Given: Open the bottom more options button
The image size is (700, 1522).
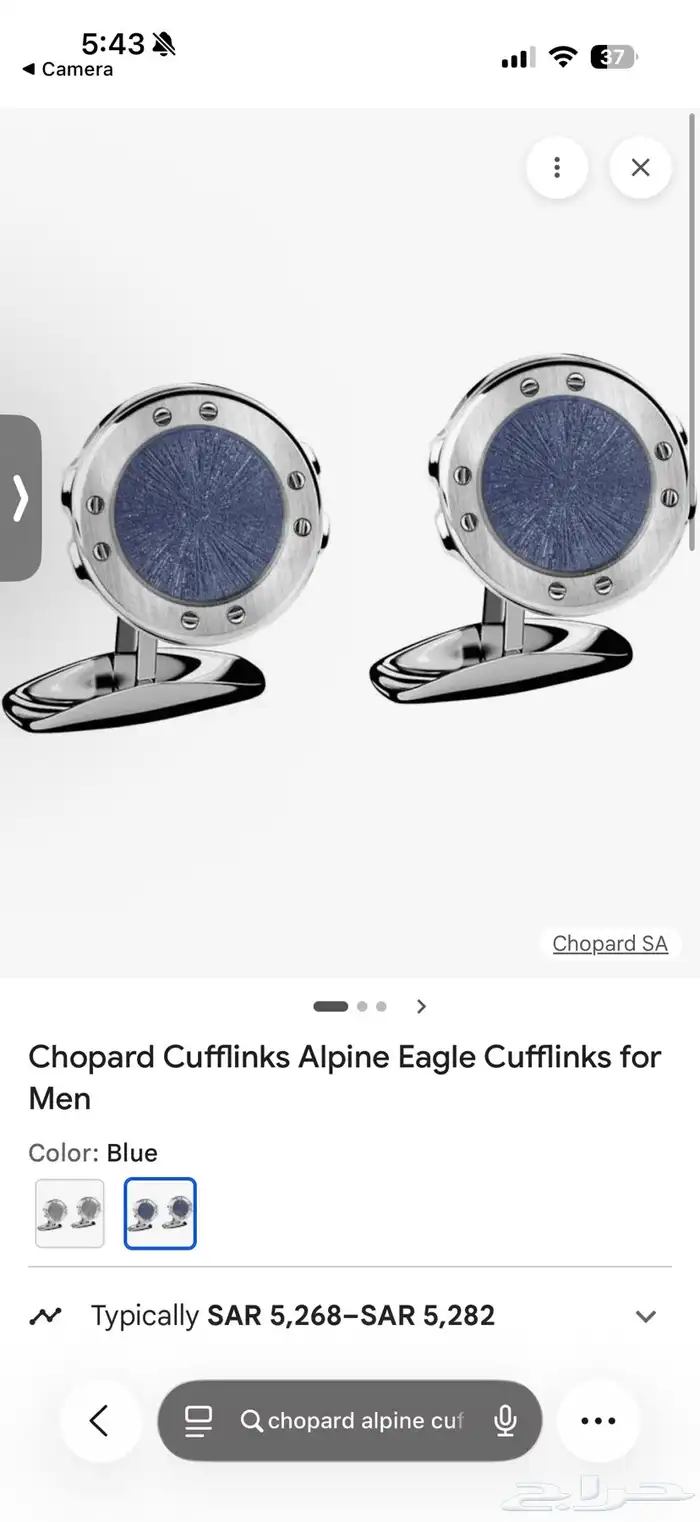Looking at the screenshot, I should tap(598, 1420).
